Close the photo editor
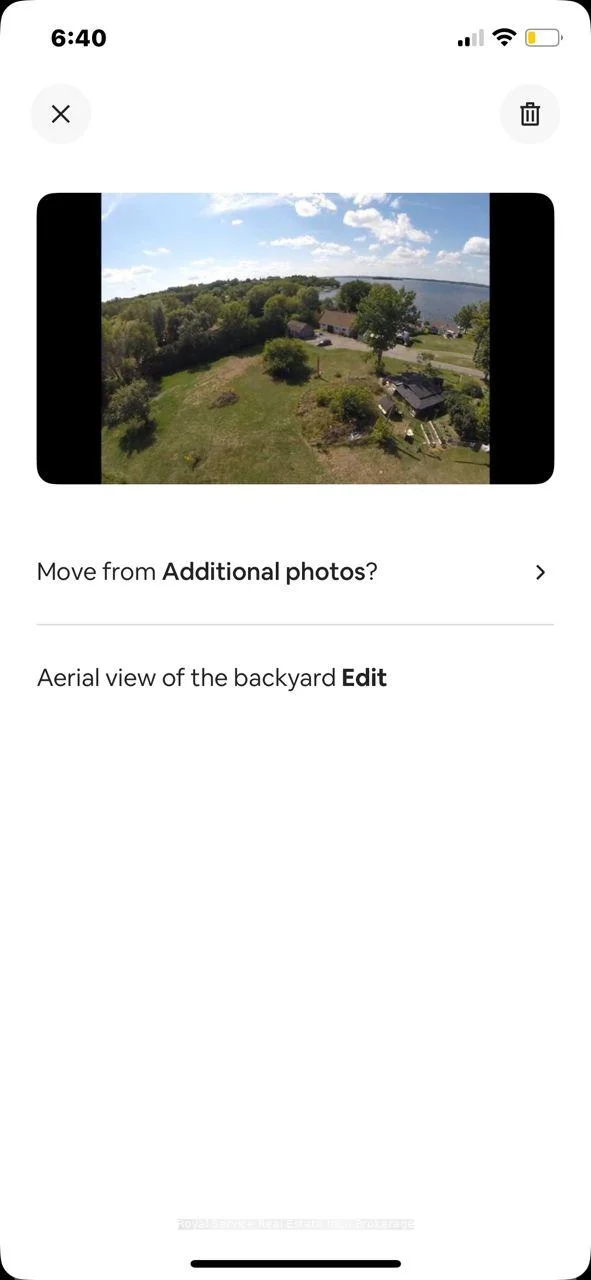Screen dimensions: 591x1280 61,114
